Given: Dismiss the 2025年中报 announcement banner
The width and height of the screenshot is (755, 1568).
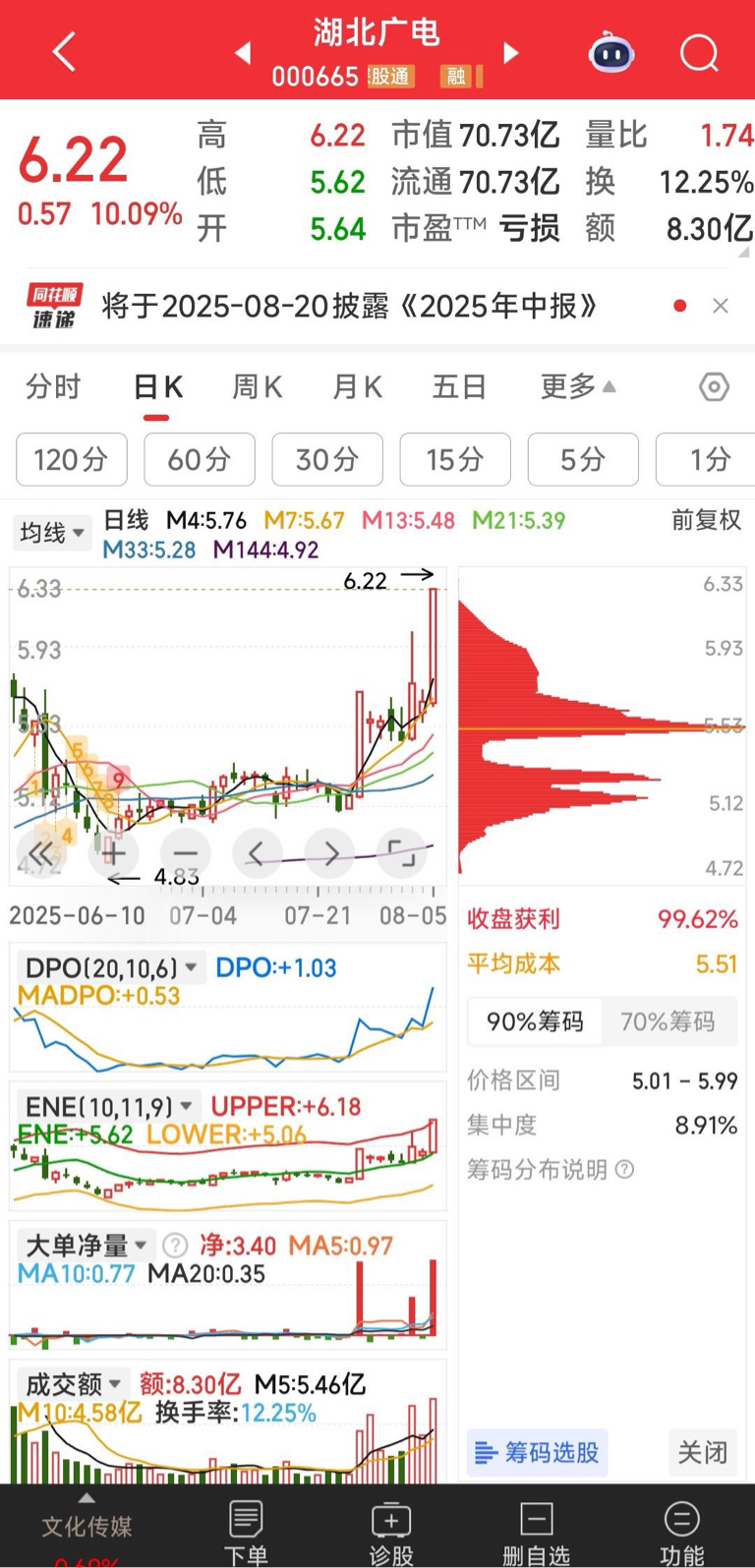Looking at the screenshot, I should pos(721,306).
